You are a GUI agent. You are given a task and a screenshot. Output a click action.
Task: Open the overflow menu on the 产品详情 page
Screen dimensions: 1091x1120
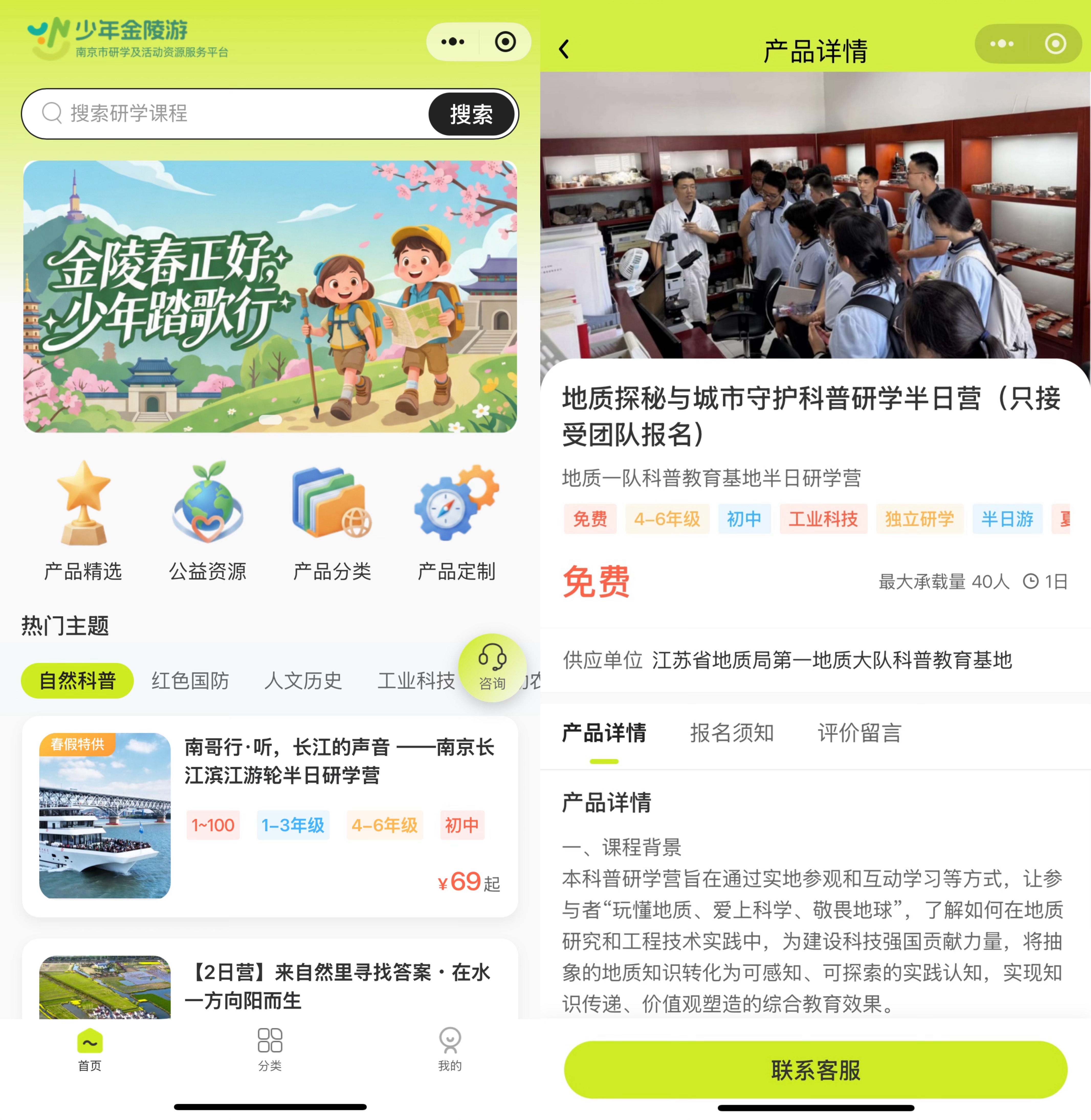(x=1002, y=44)
